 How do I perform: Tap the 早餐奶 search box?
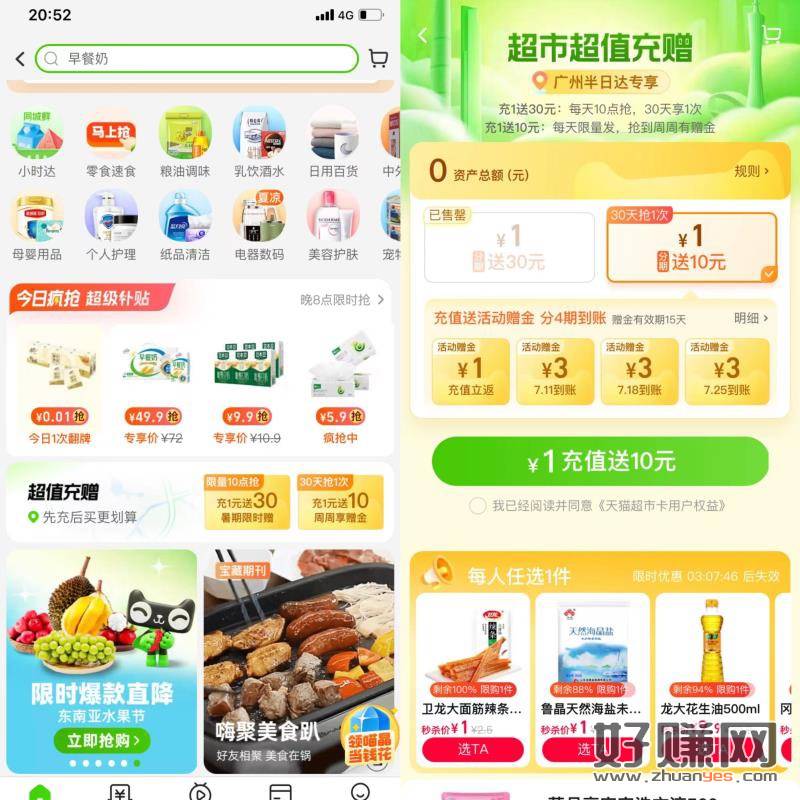196,59
